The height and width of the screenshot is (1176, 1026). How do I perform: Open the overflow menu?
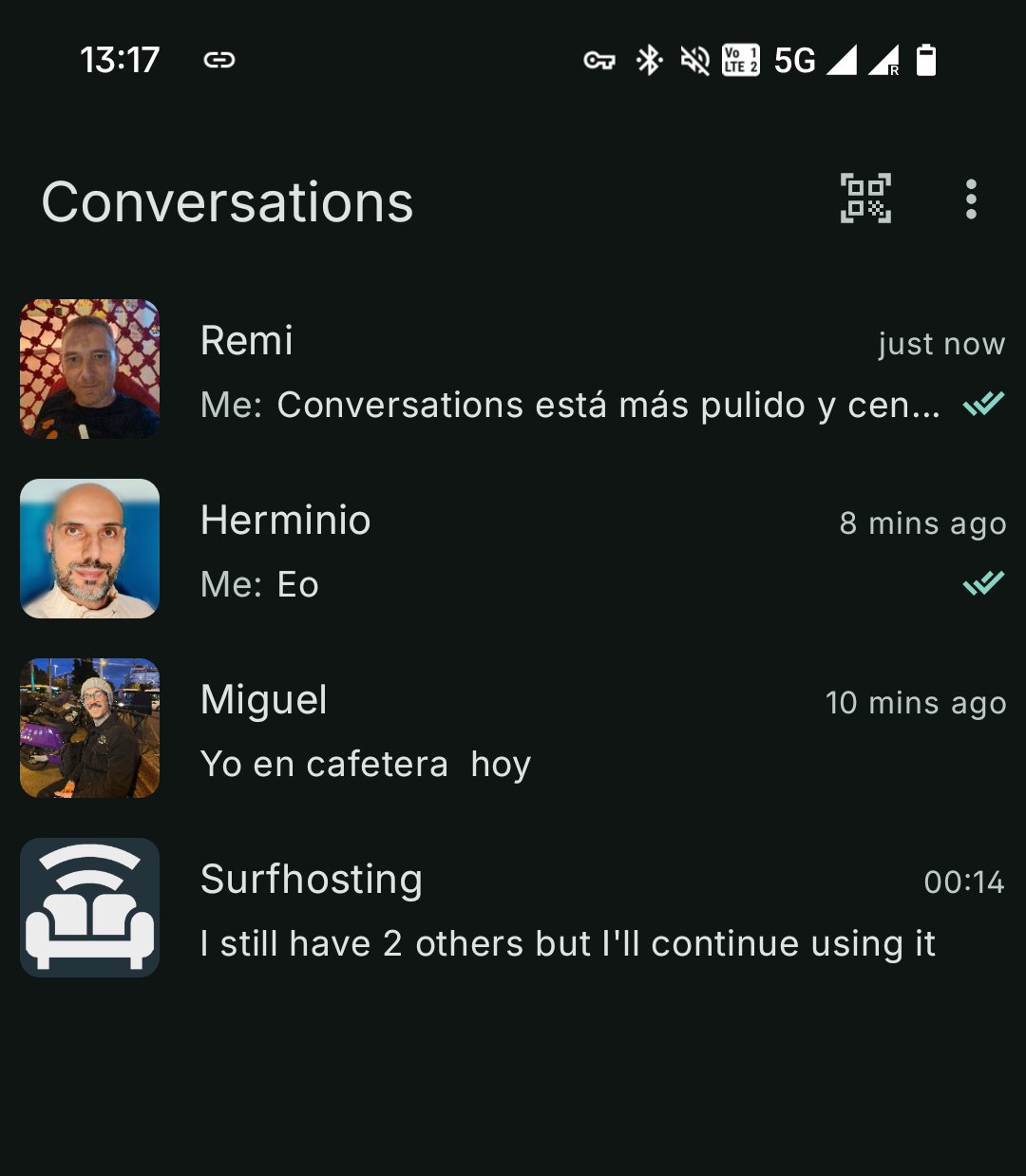coord(971,199)
